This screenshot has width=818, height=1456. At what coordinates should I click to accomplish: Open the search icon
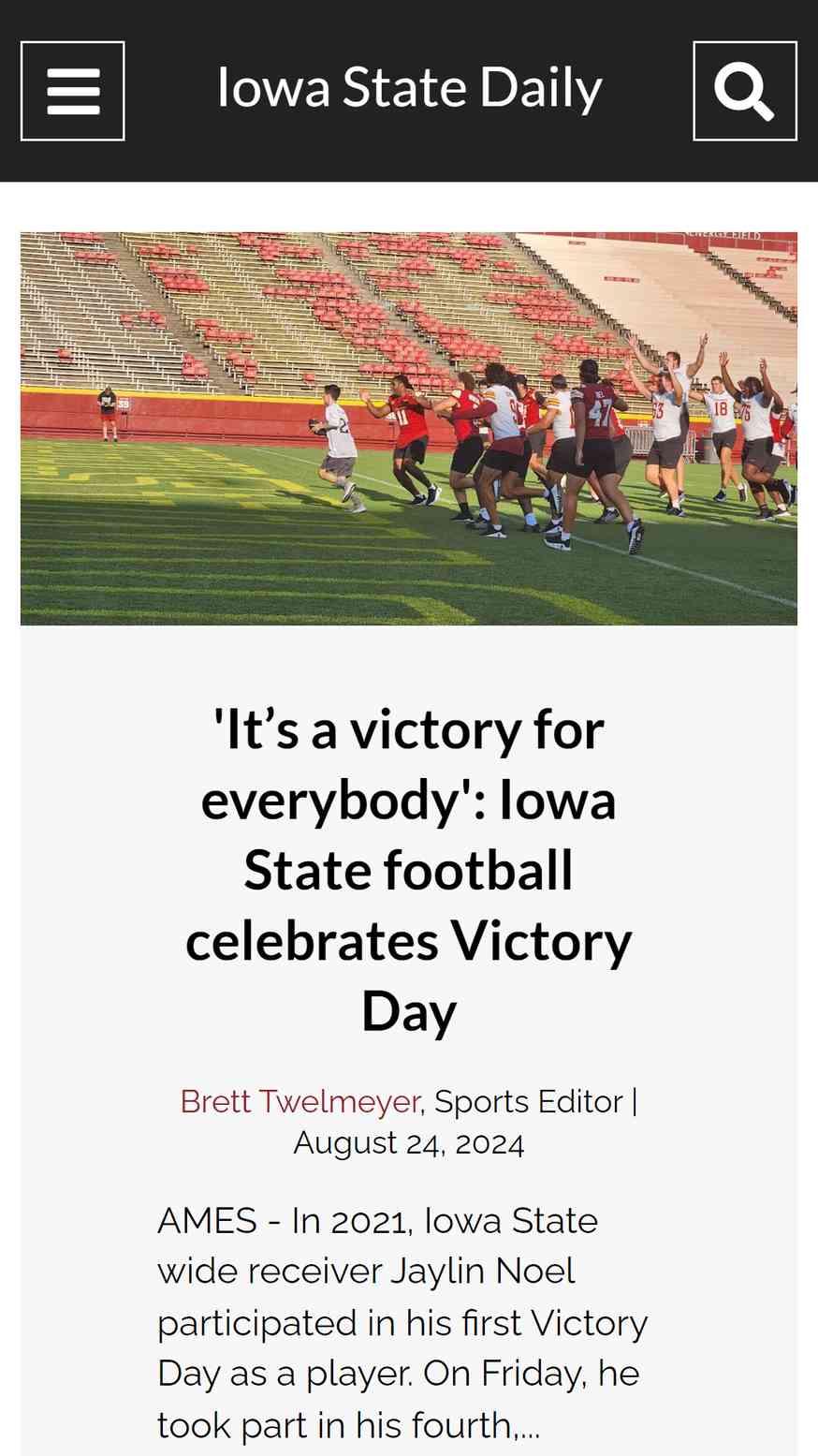pos(744,91)
